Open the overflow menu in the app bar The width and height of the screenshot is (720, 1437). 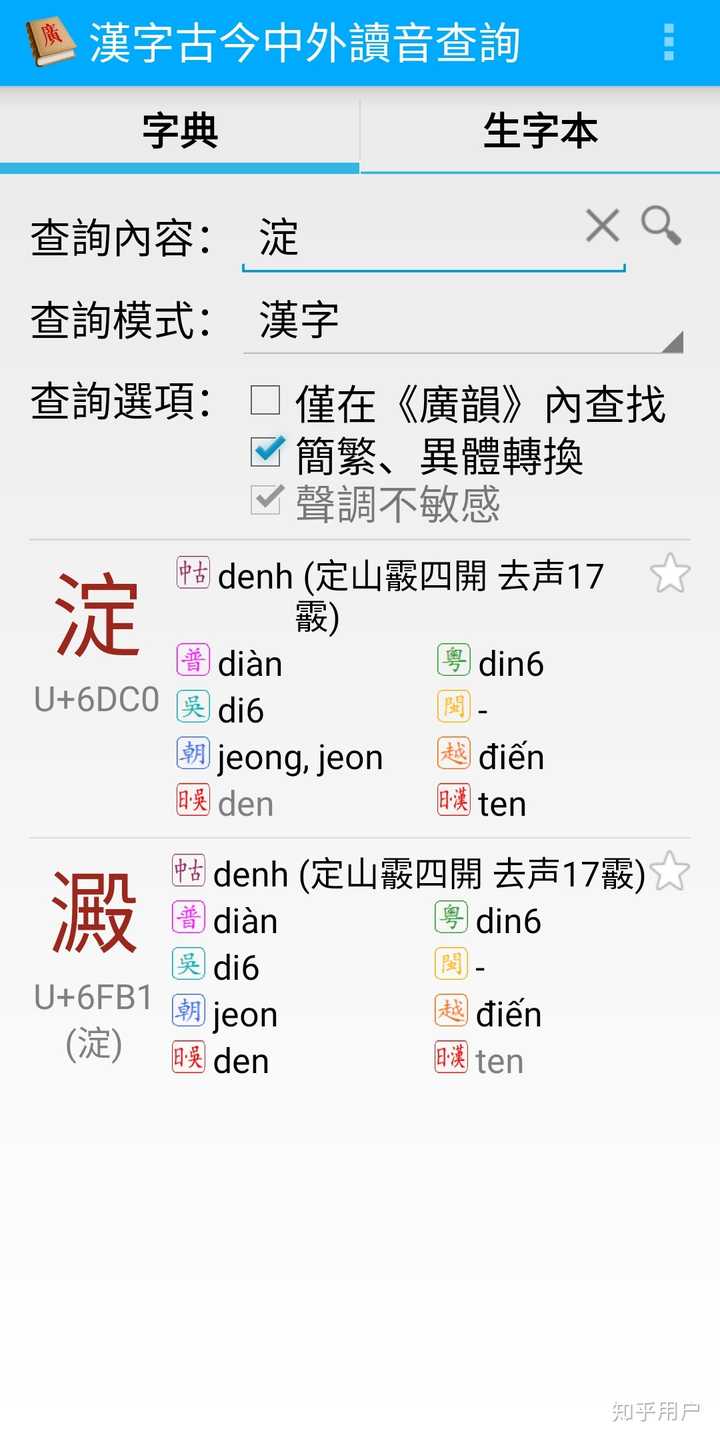(669, 42)
